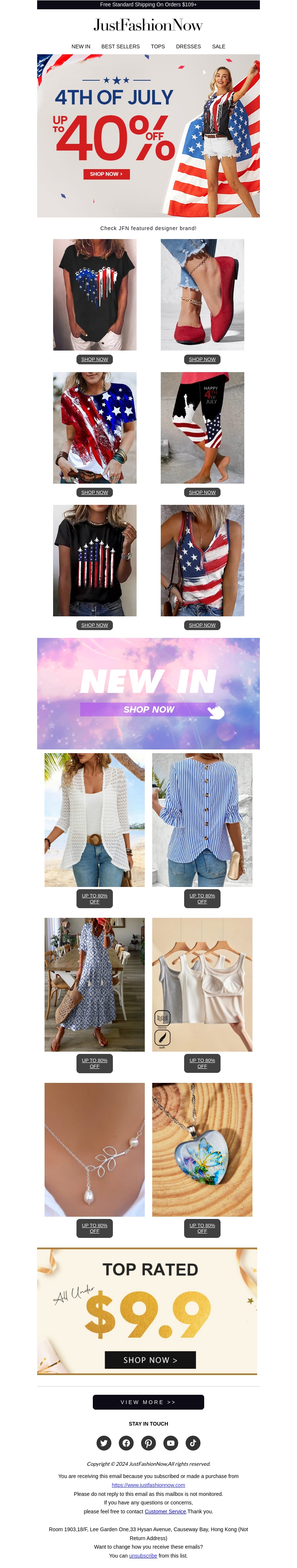Tap SHOP NOW on NEW IN banner
The image size is (297, 1568).
pos(148,709)
